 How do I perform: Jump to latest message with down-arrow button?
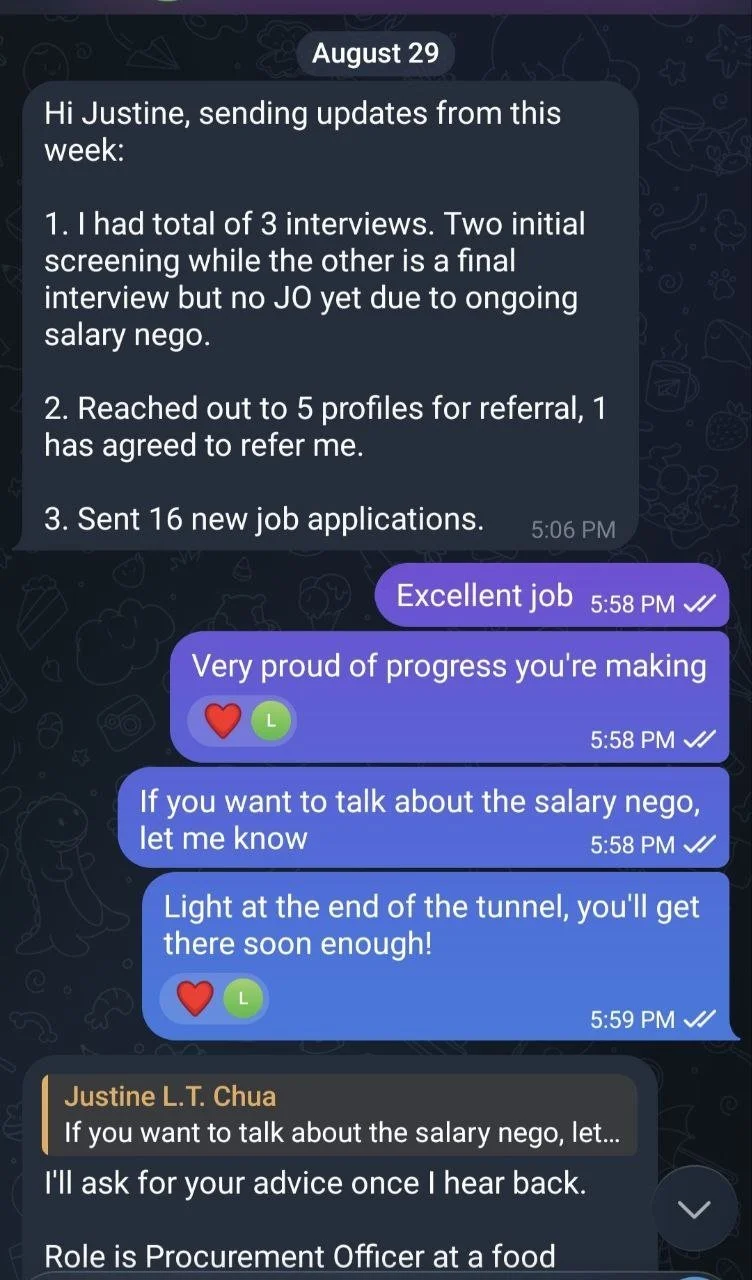coord(694,1209)
